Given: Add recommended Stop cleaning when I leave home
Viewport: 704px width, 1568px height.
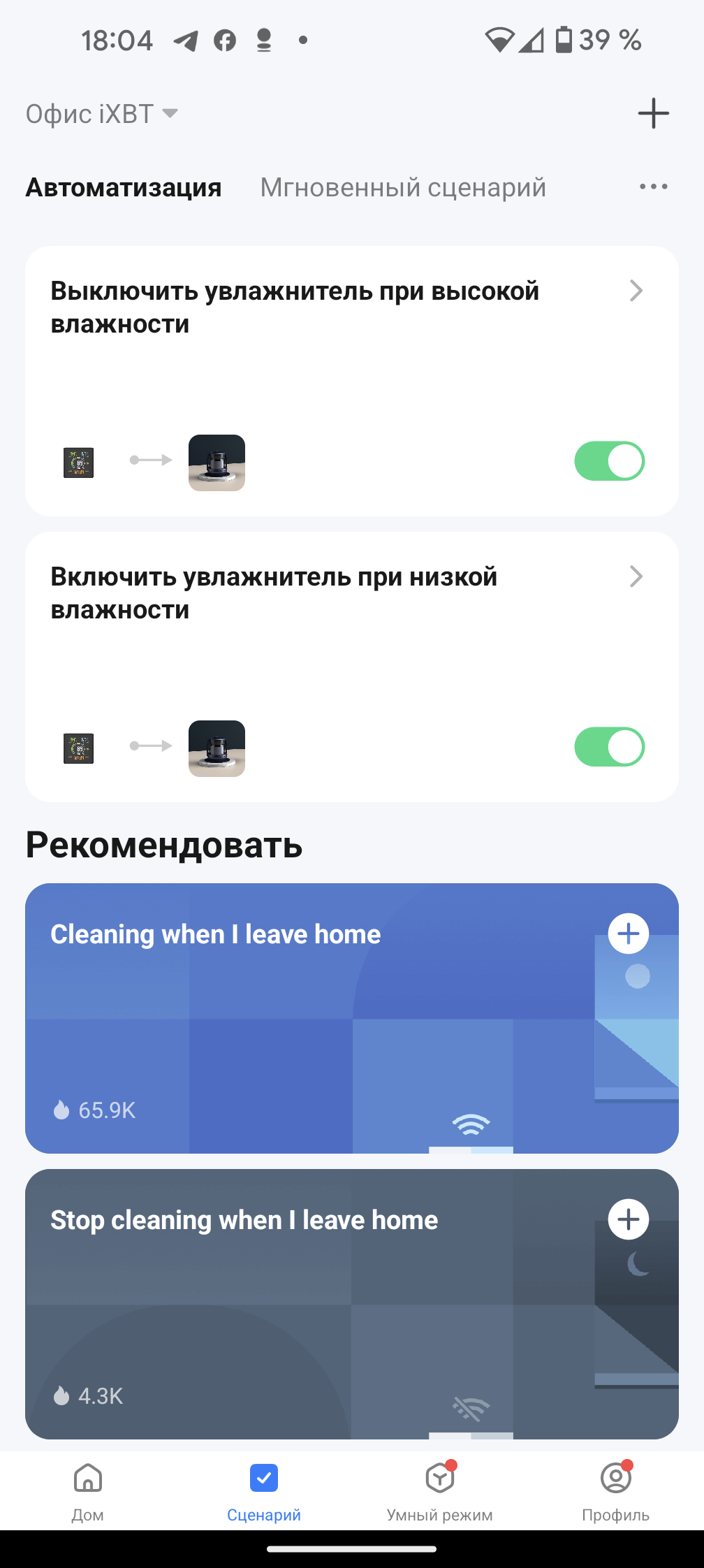Looking at the screenshot, I should tap(628, 1219).
